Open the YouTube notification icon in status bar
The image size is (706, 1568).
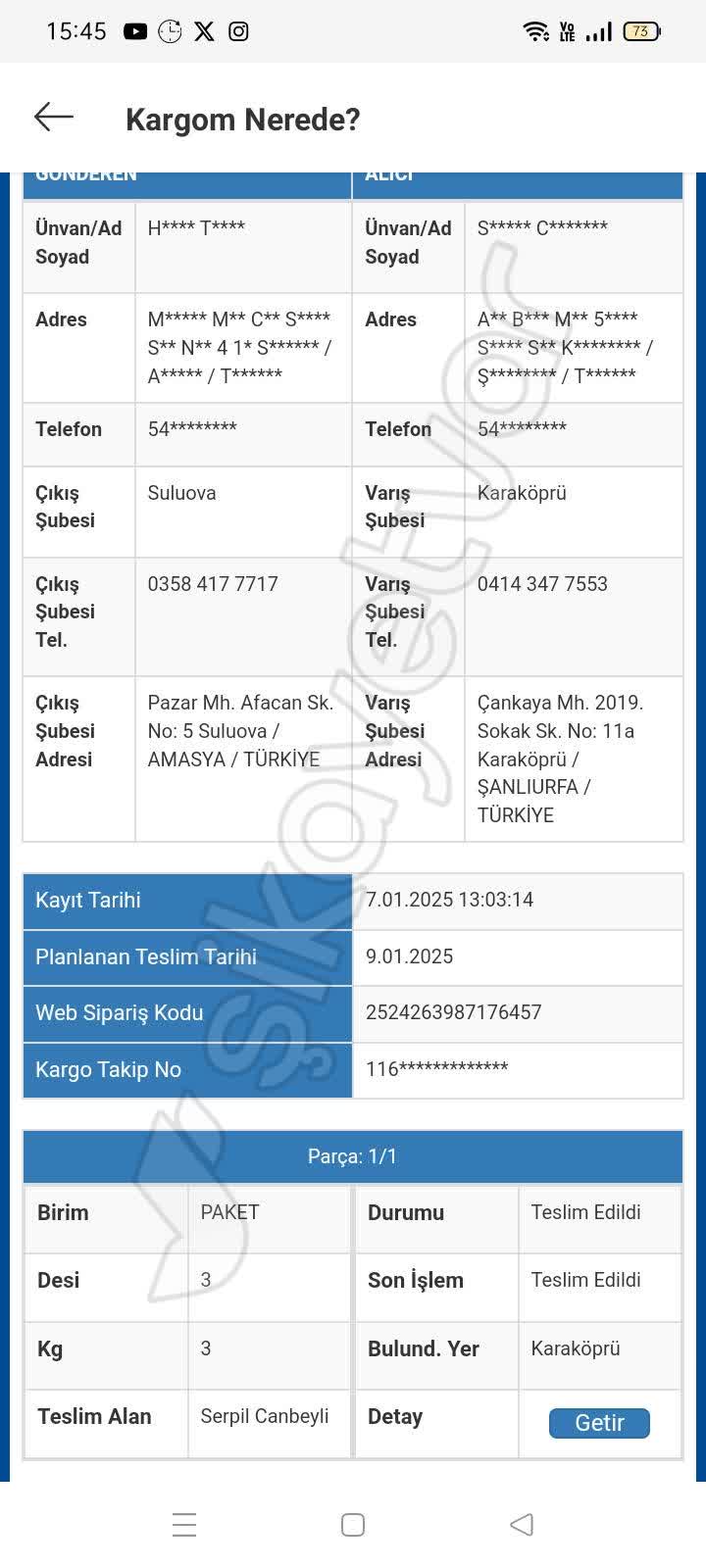pos(135,30)
